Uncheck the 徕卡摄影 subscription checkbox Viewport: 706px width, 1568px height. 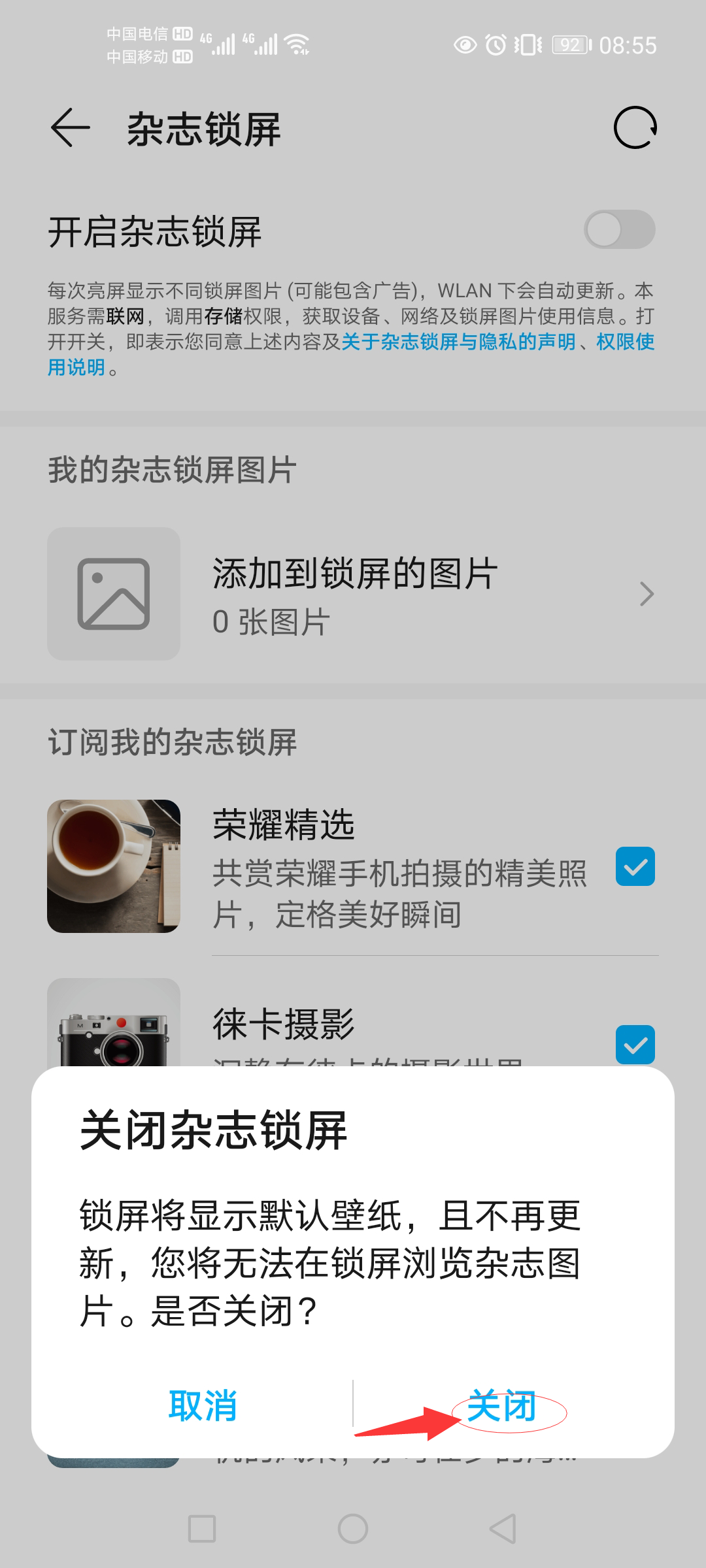[635, 1044]
